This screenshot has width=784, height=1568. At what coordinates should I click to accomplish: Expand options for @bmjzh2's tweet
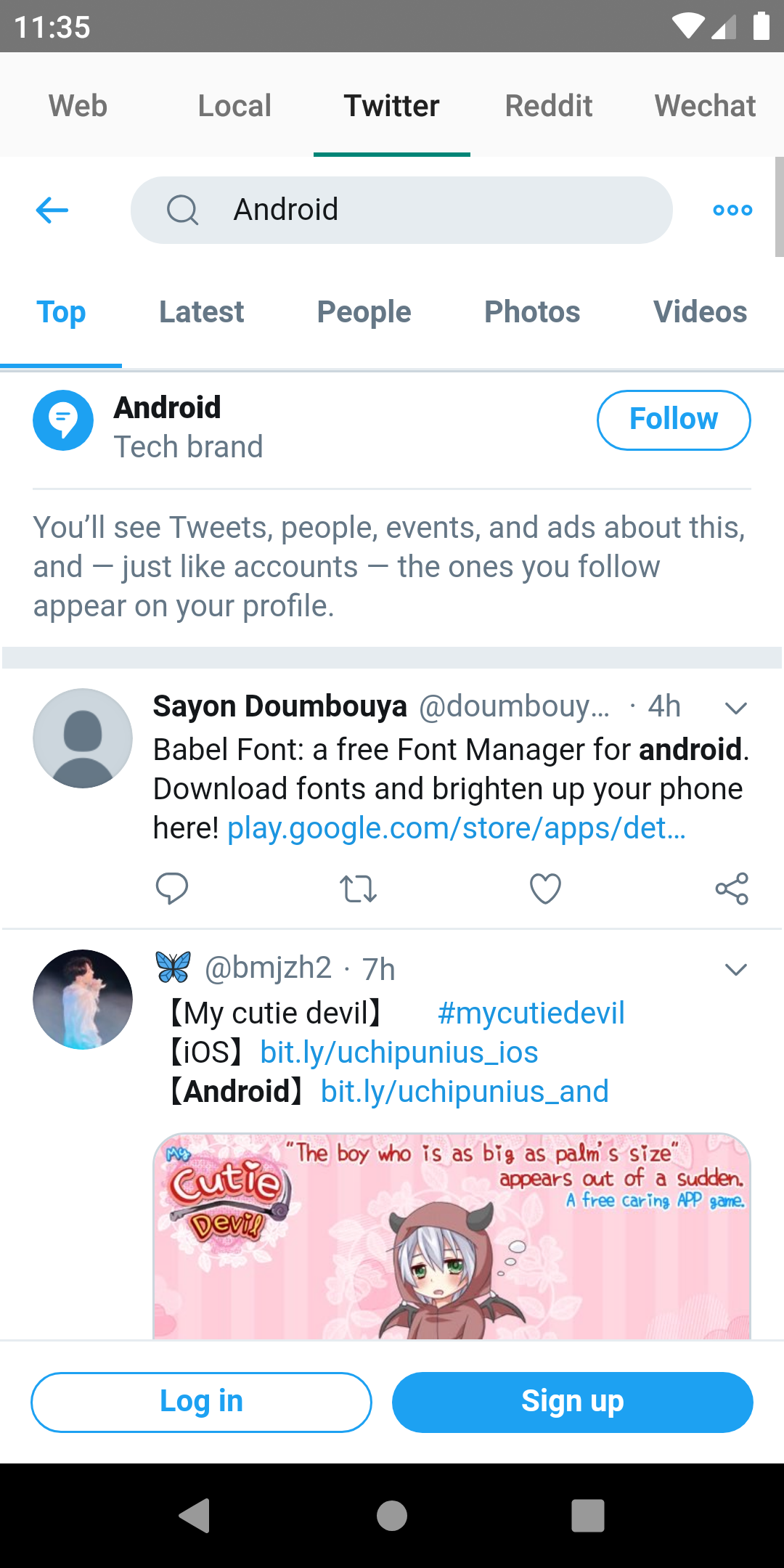click(736, 970)
